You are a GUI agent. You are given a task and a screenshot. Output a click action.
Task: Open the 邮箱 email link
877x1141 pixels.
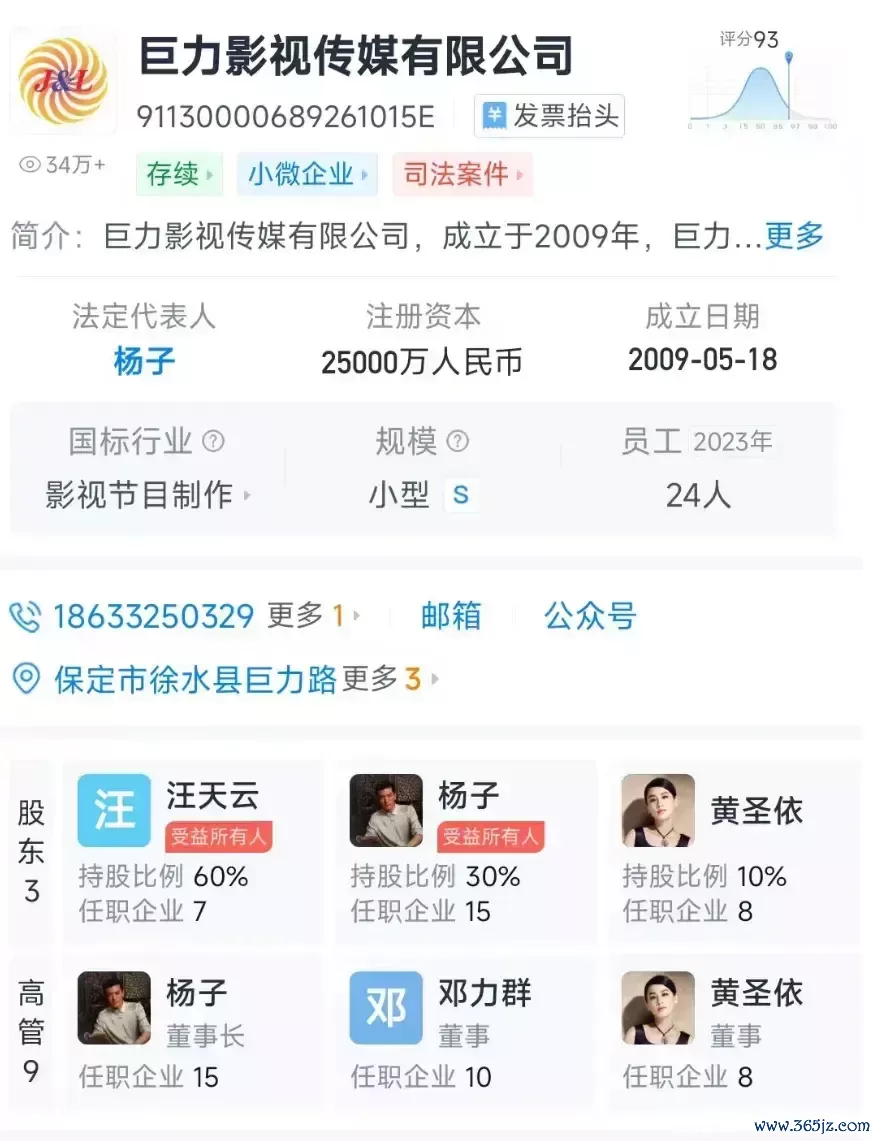pyautogui.click(x=451, y=616)
